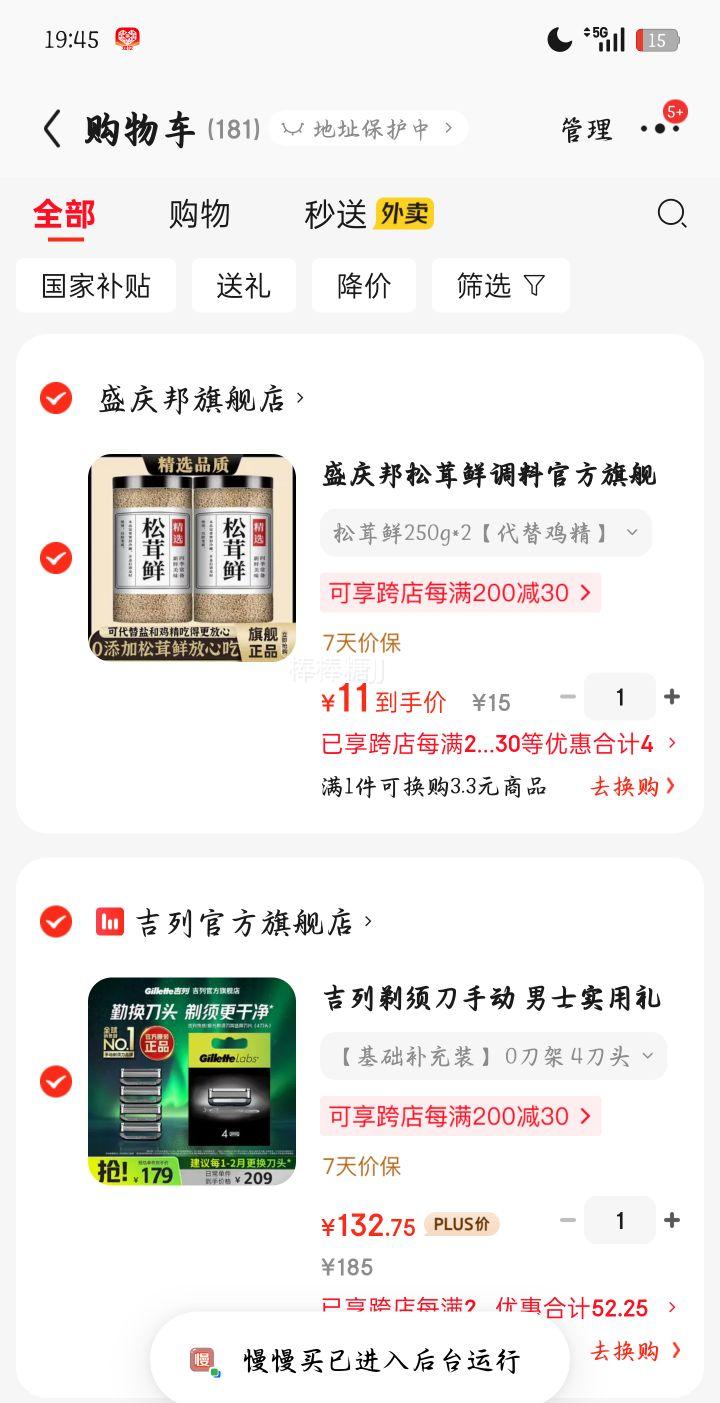The width and height of the screenshot is (720, 1403).
Task: Deselect the 盛庆邦旗舰店 store checkbox
Action: 55,397
